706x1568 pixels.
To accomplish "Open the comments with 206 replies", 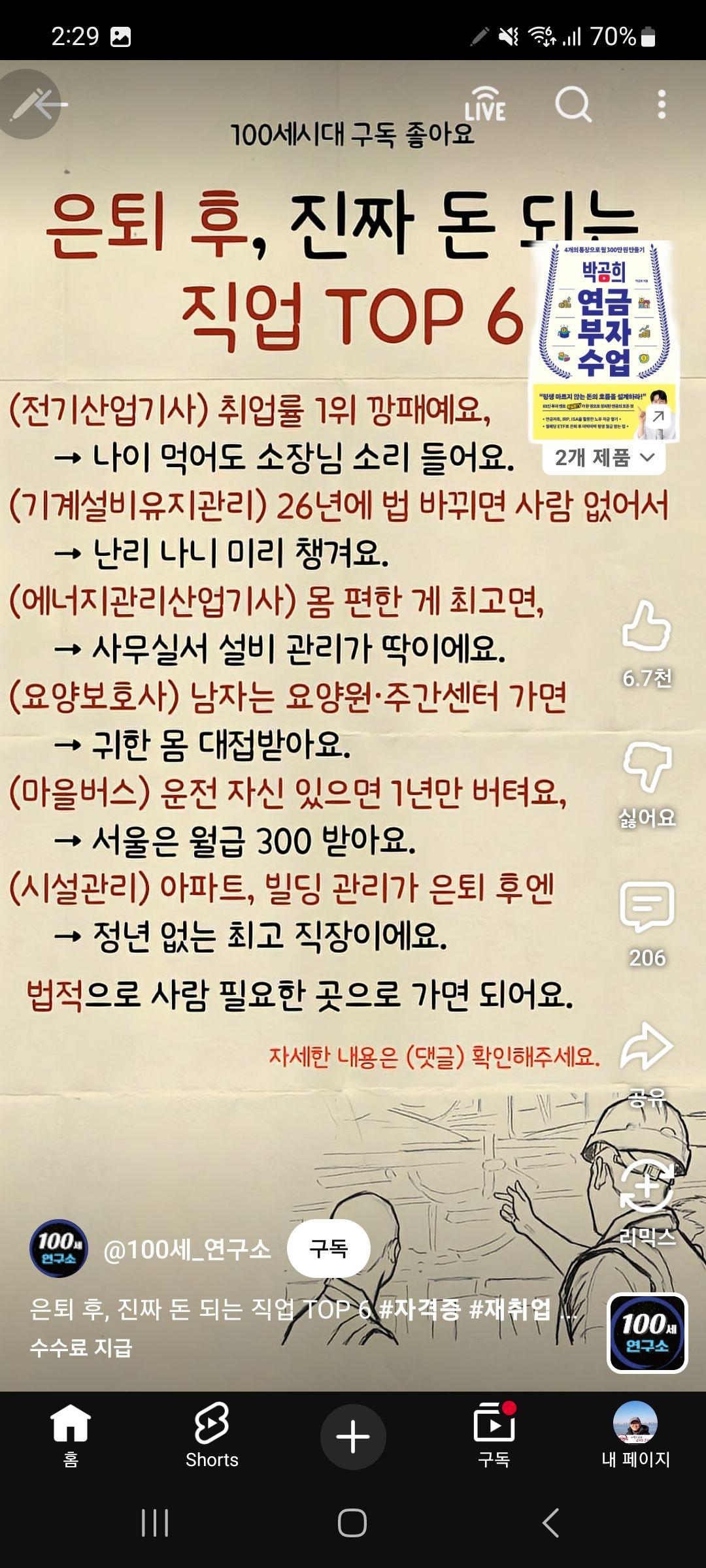I will pos(647,907).
